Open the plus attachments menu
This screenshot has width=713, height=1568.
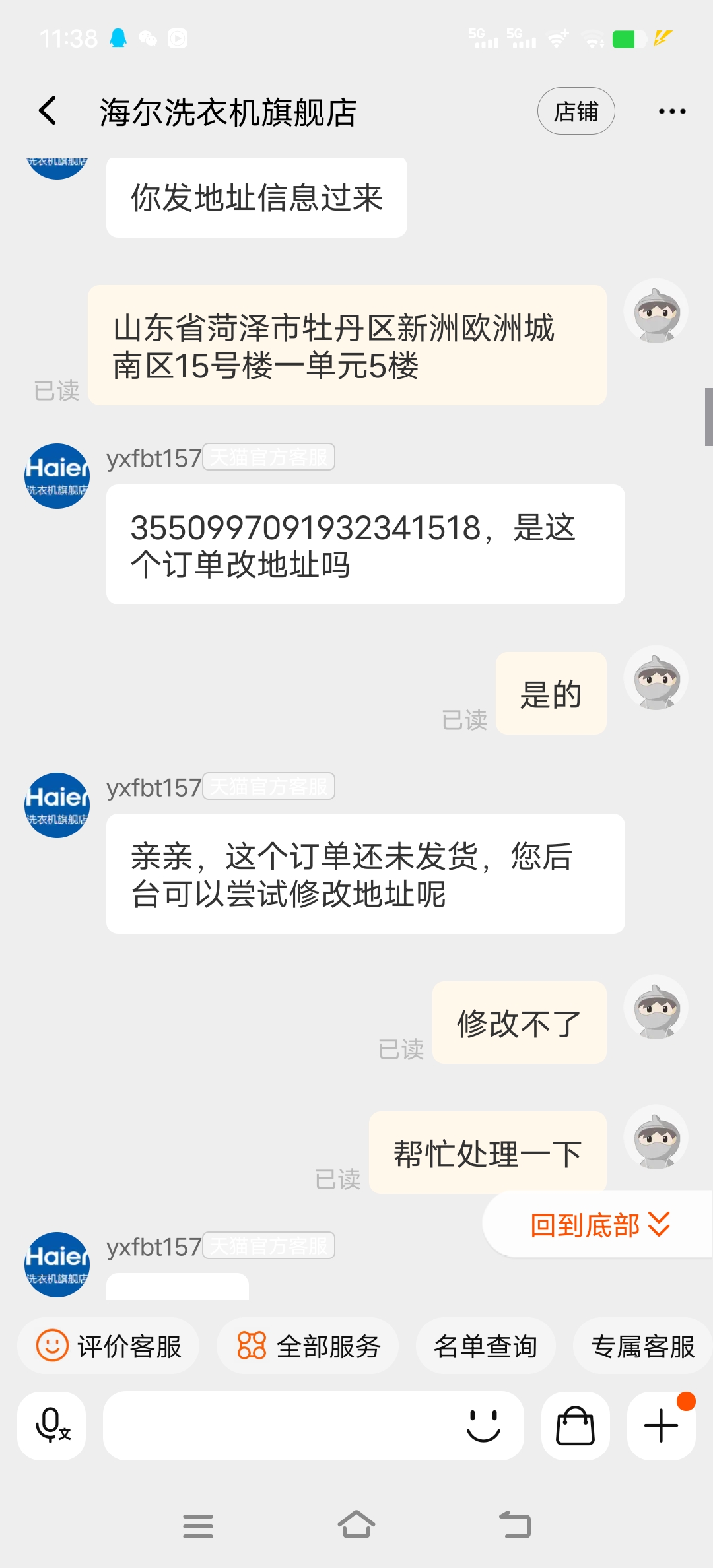661,1425
